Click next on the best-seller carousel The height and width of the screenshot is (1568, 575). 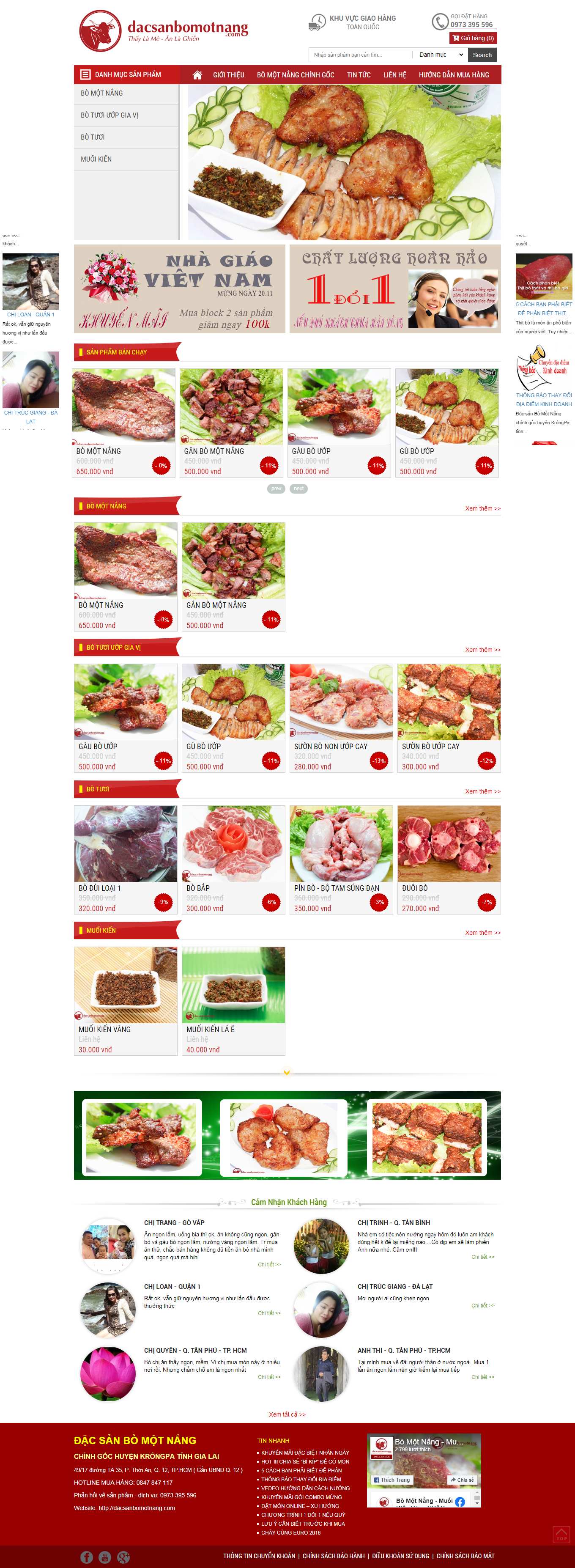pos(298,488)
